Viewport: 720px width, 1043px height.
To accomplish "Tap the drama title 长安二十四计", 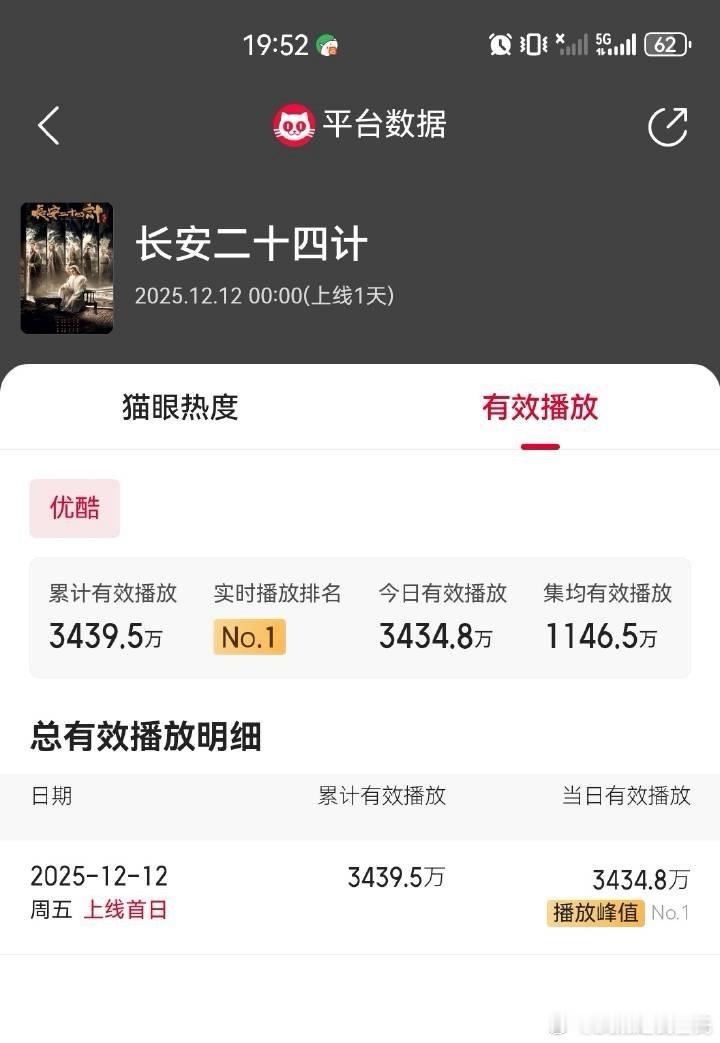I will (252, 243).
